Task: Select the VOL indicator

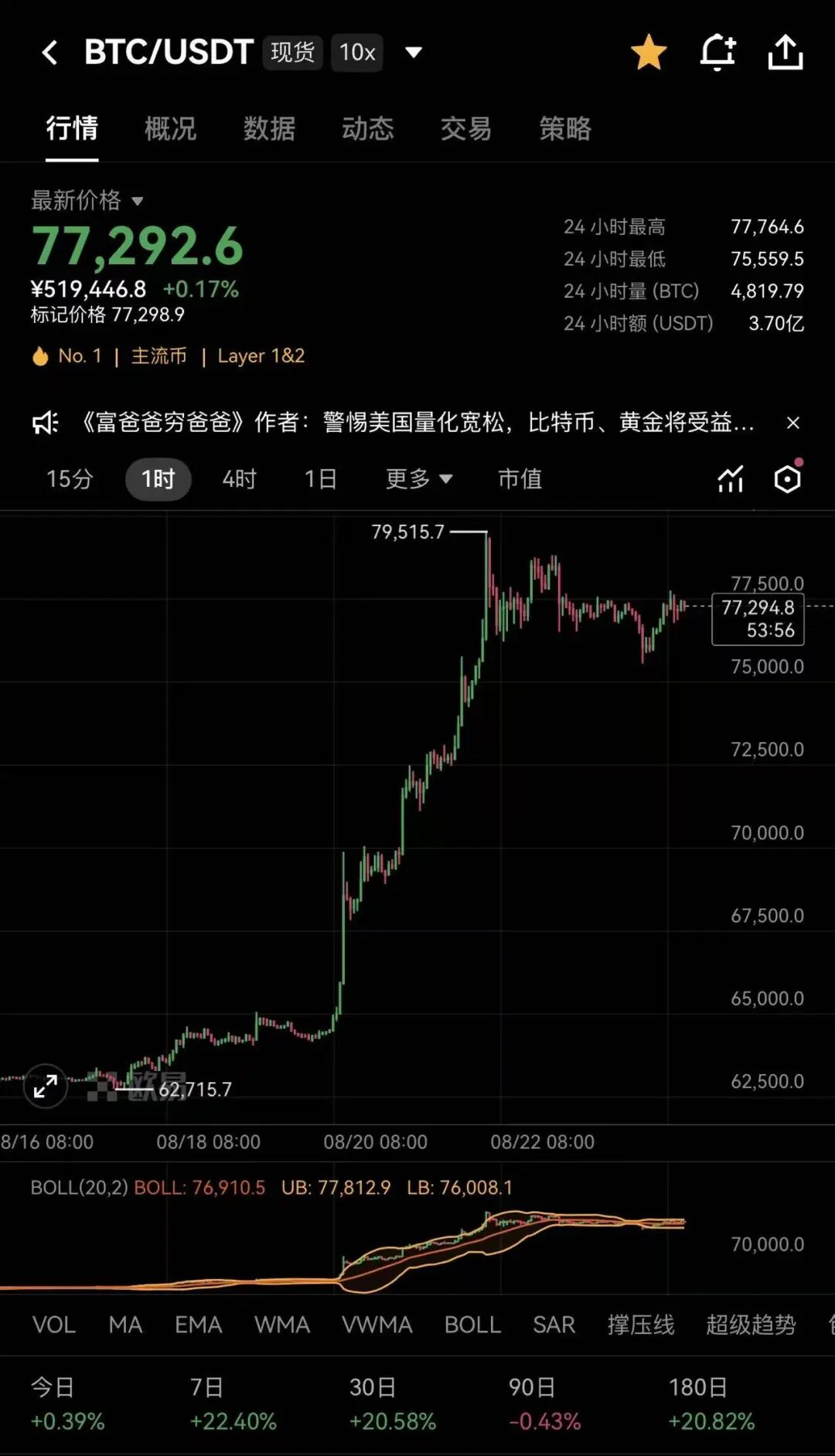Action: (54, 1325)
